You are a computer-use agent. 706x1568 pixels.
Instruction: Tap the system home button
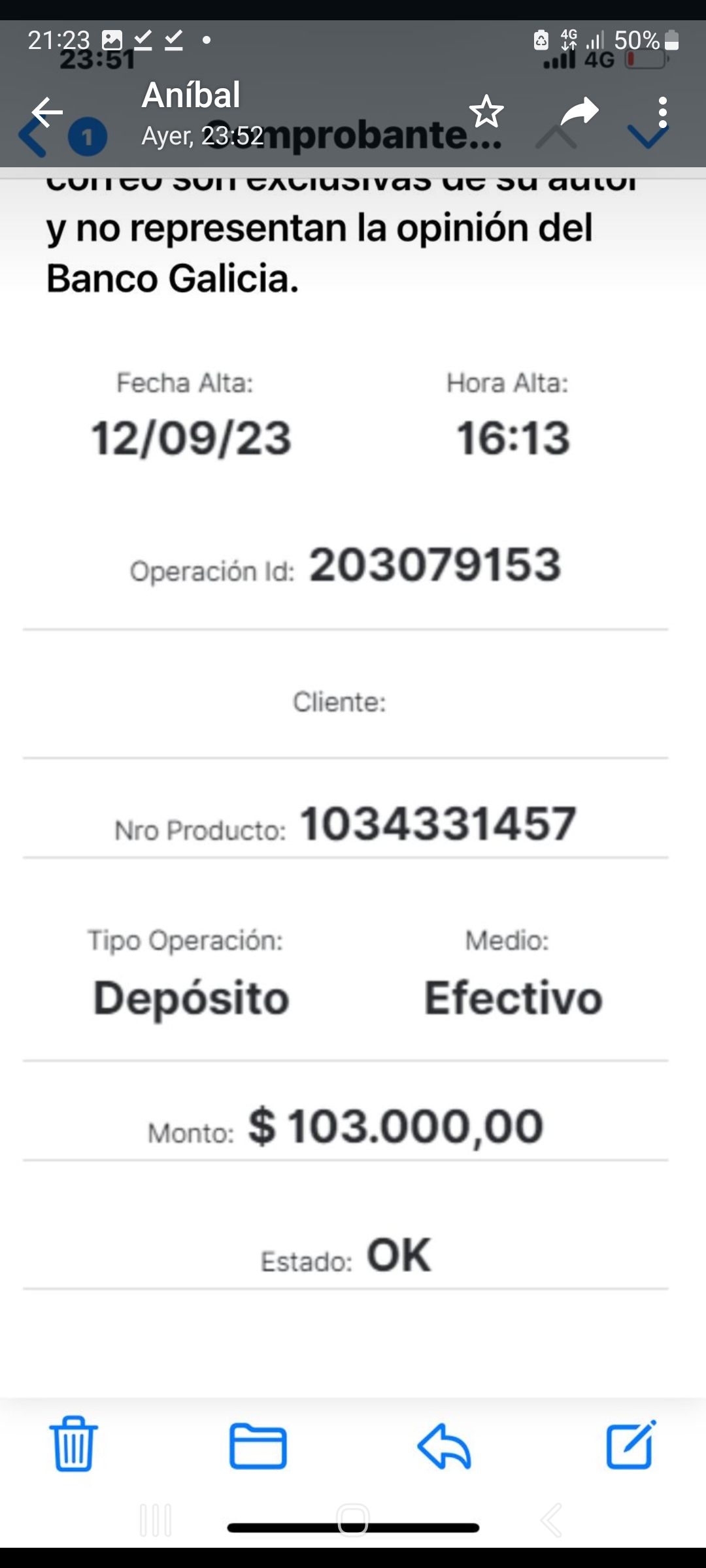353,1519
